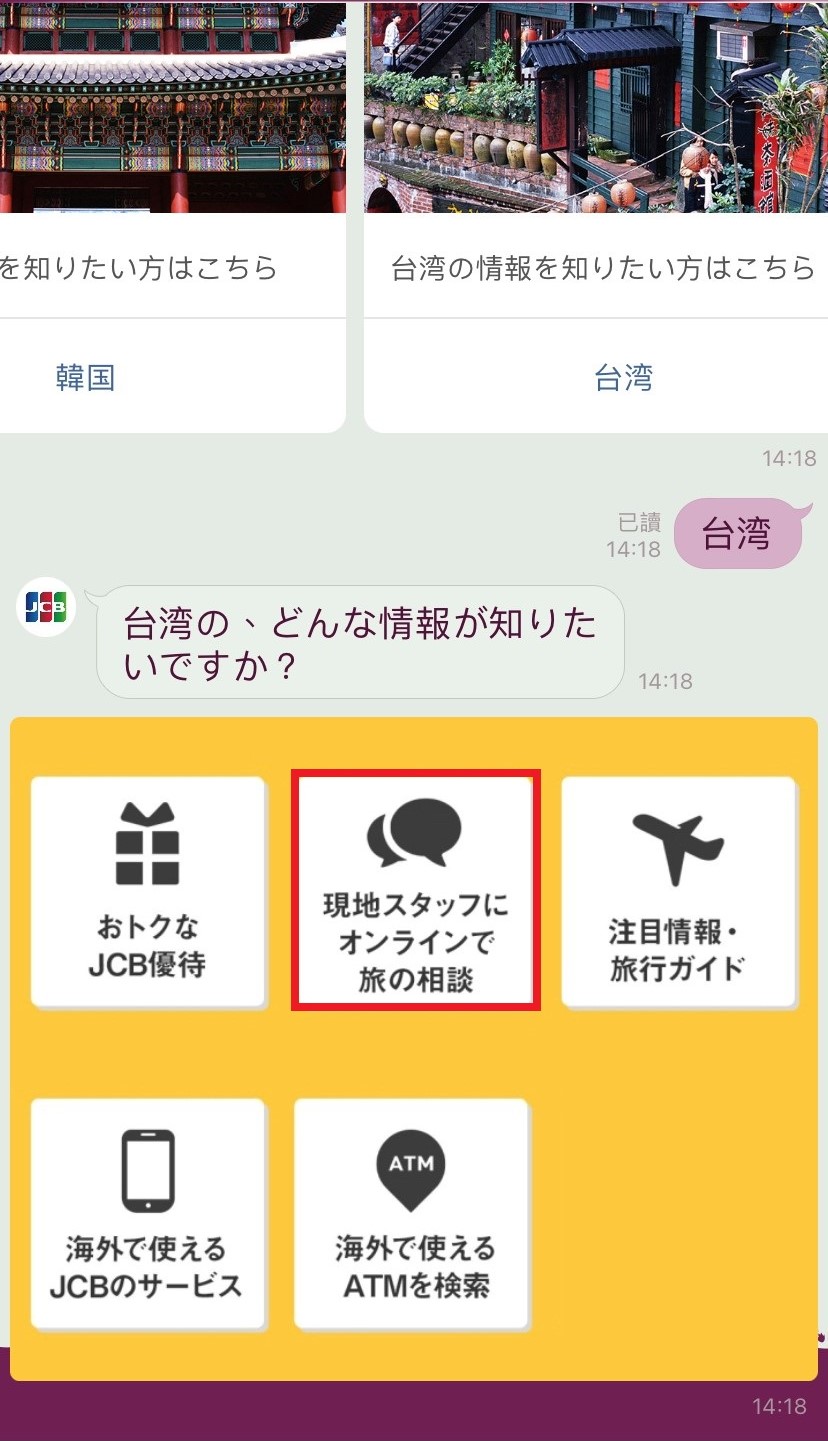Tap 海外で使えるATMを検索 tile

411,1213
